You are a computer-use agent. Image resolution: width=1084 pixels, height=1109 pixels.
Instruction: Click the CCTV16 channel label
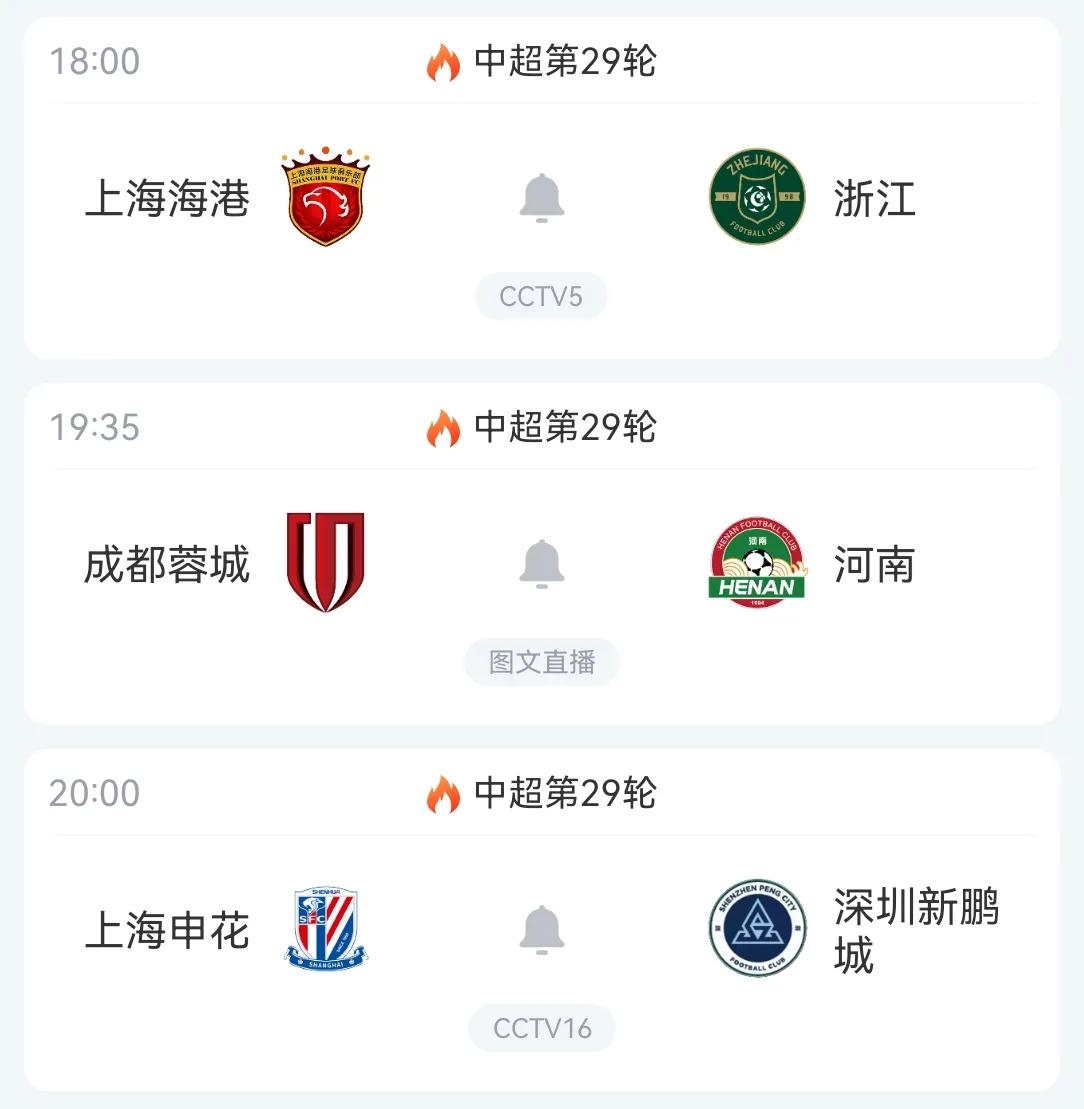point(541,1028)
